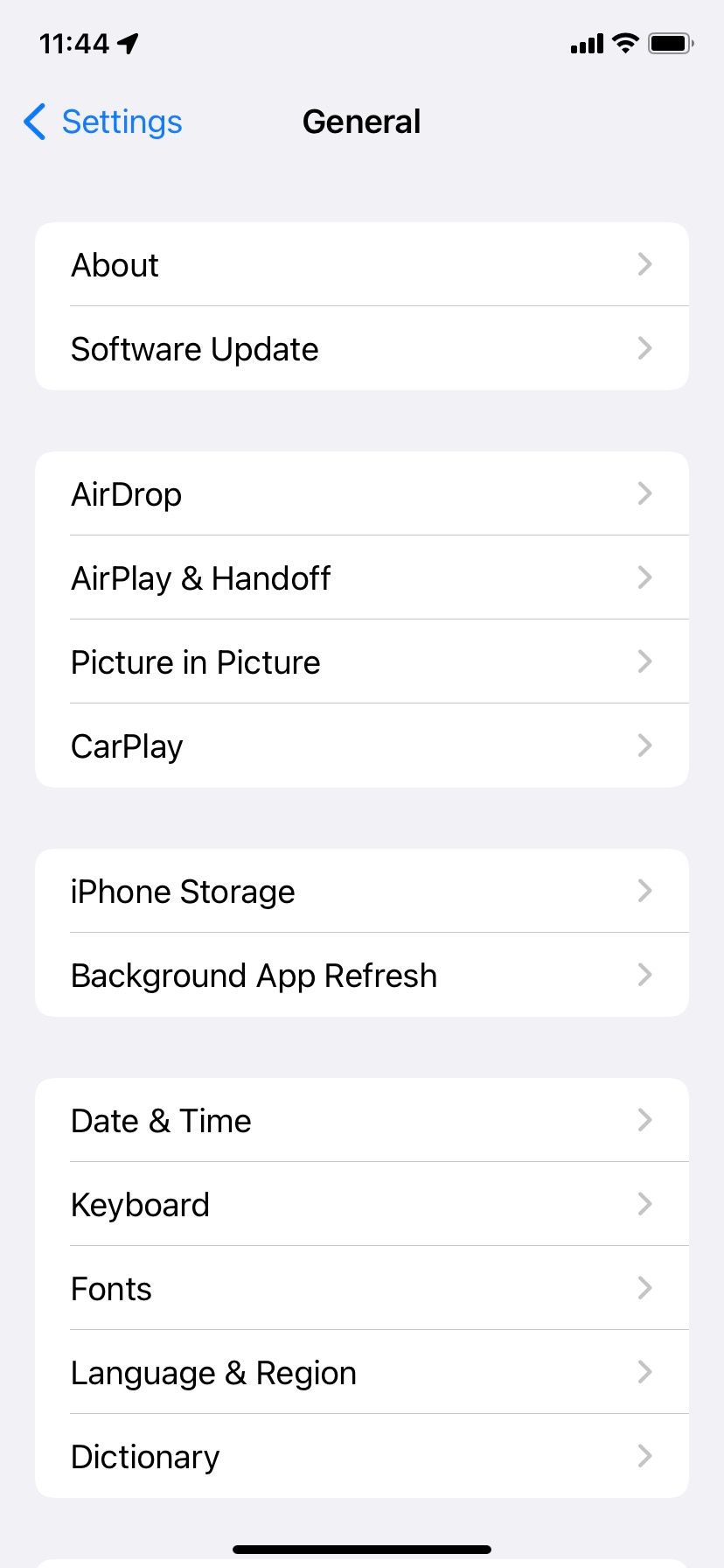724x1568 pixels.
Task: Expand the Software Update row chevron
Action: (x=644, y=348)
